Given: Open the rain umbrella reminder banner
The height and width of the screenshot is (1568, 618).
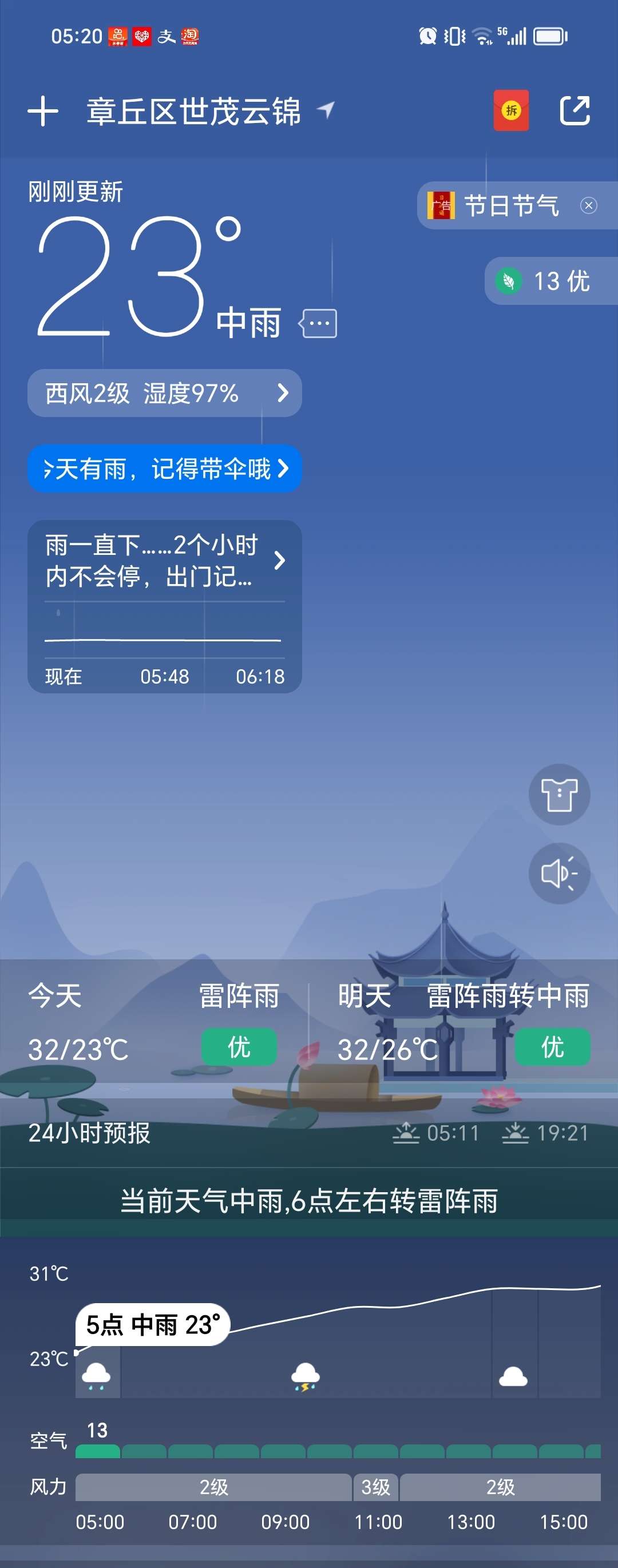Looking at the screenshot, I should coord(164,469).
